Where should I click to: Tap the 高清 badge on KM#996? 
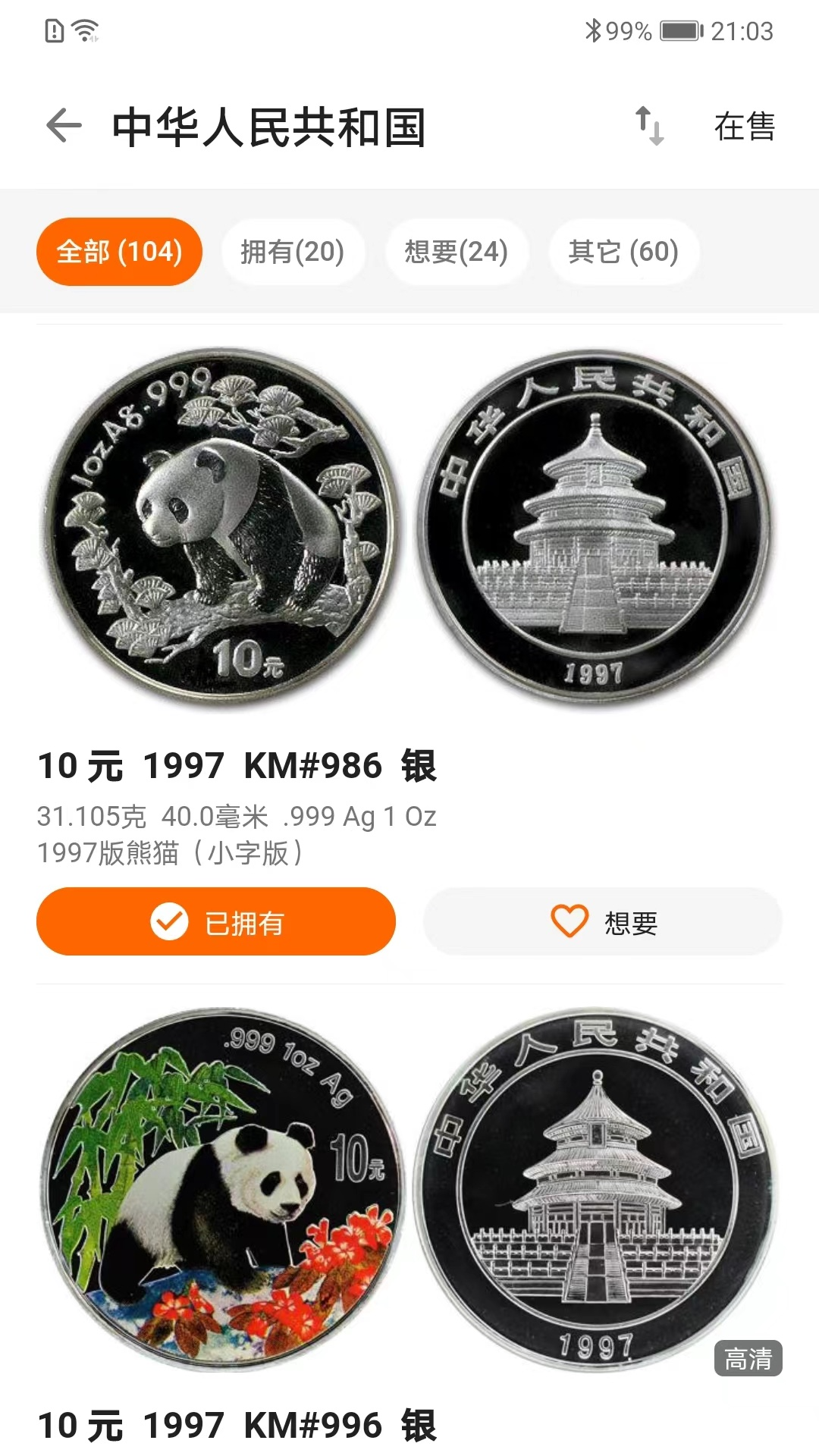tap(748, 1357)
